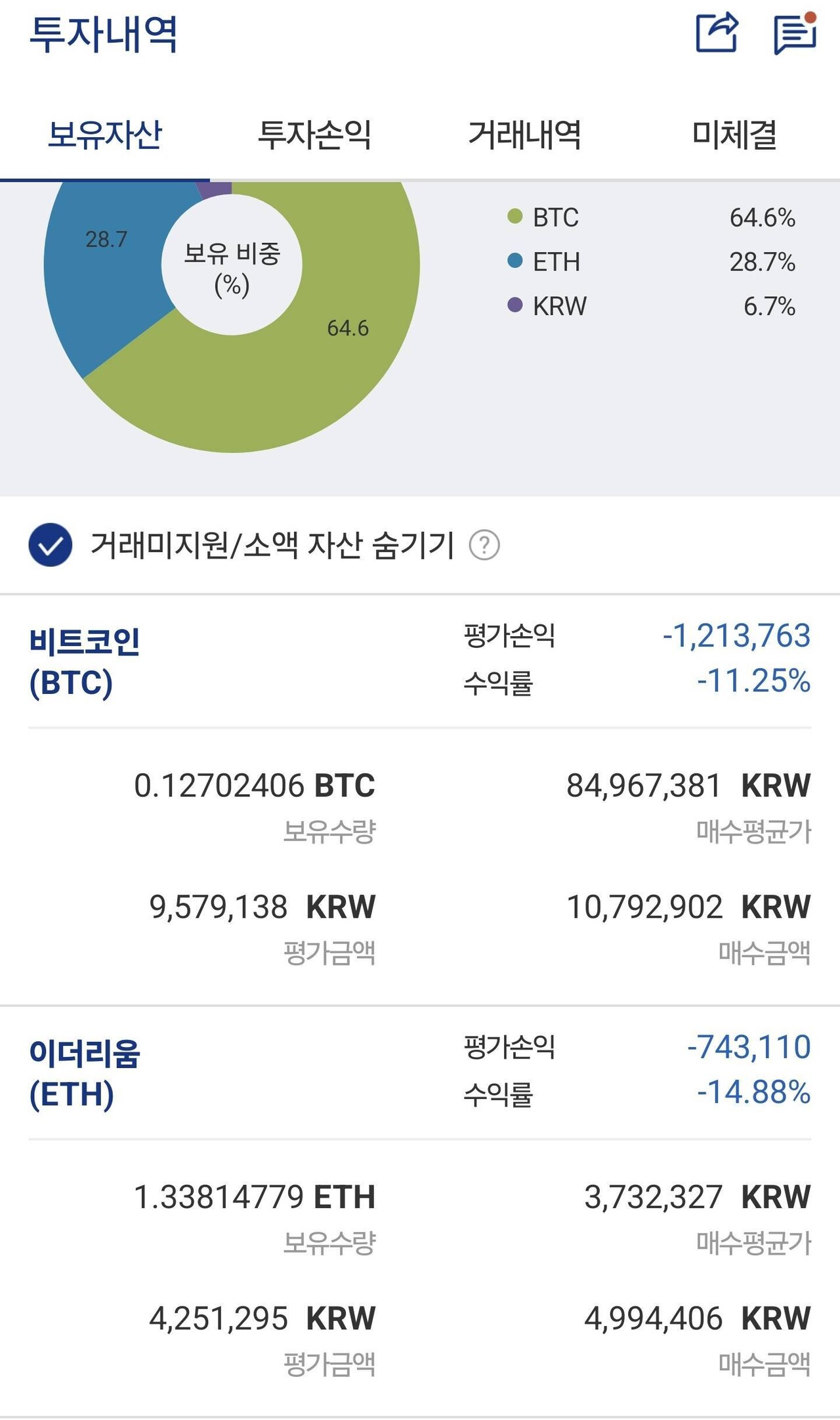Open the 거래내역 tab
840x1420 pixels.
pyautogui.click(x=528, y=135)
